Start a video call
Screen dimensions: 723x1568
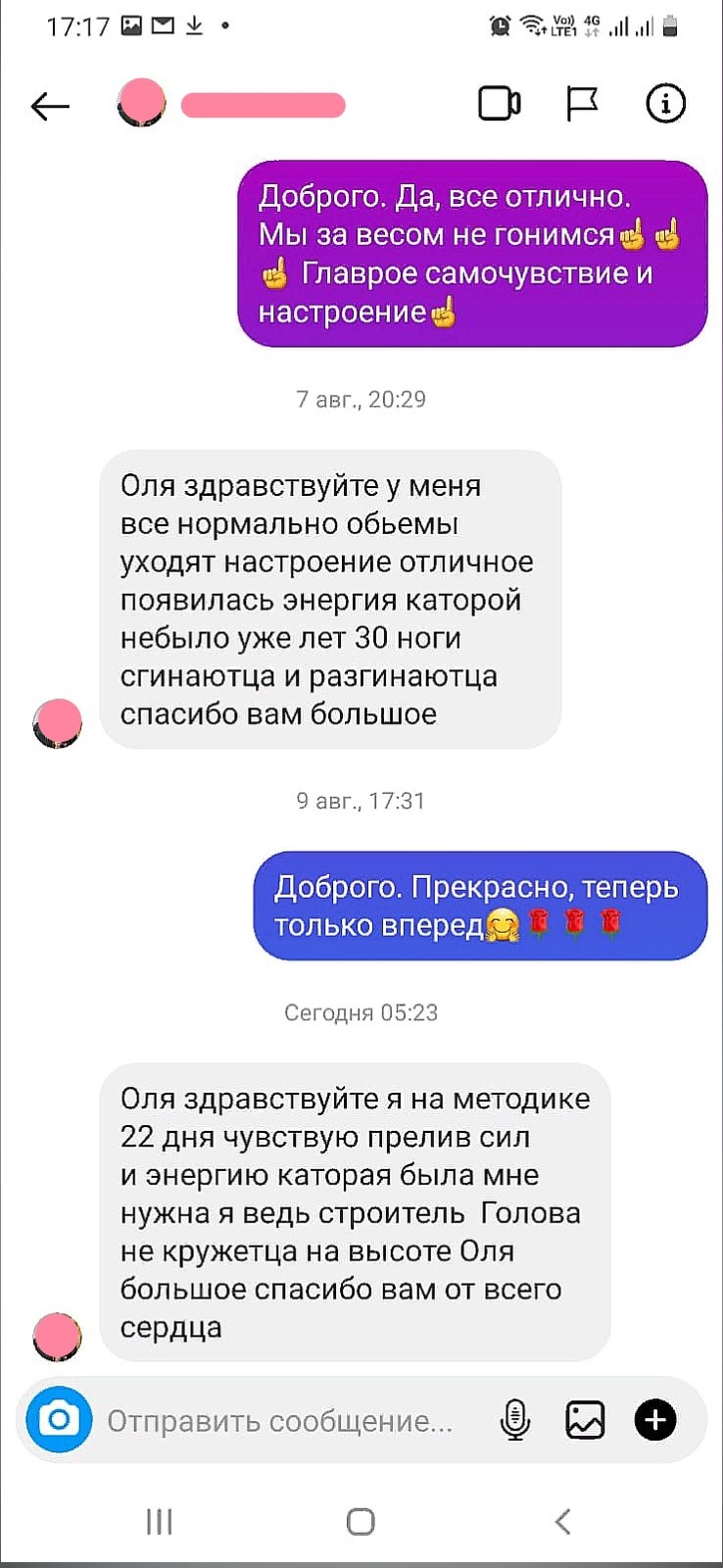point(499,104)
